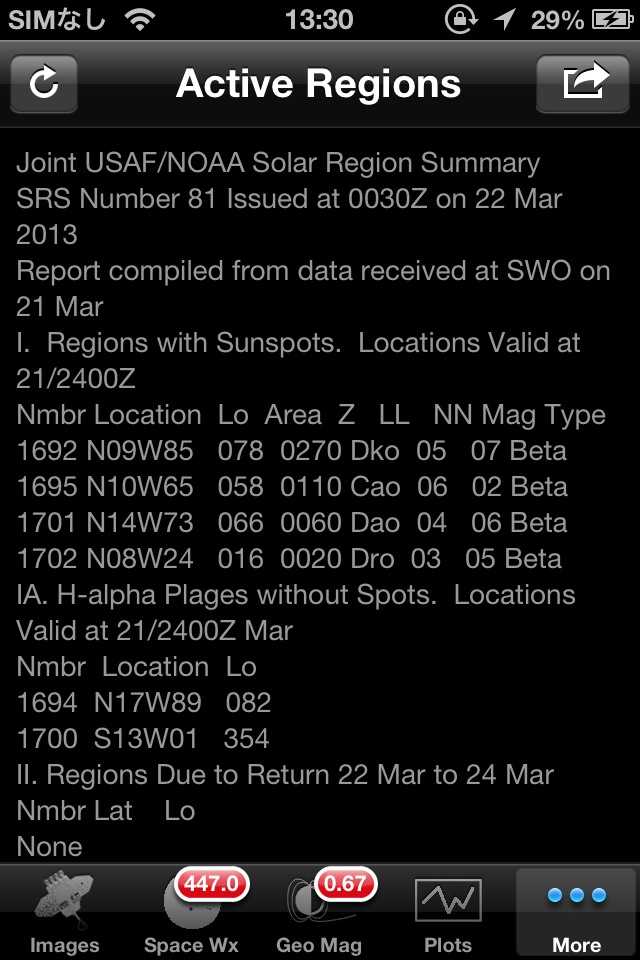Select the Plots tab
The width and height of the screenshot is (640, 960).
pos(447,912)
